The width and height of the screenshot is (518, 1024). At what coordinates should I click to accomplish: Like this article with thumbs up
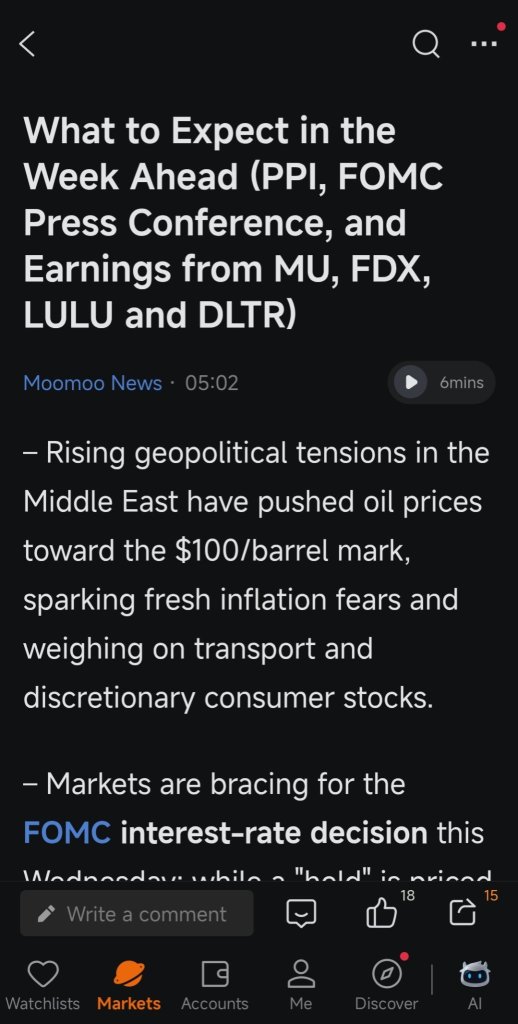pos(381,912)
